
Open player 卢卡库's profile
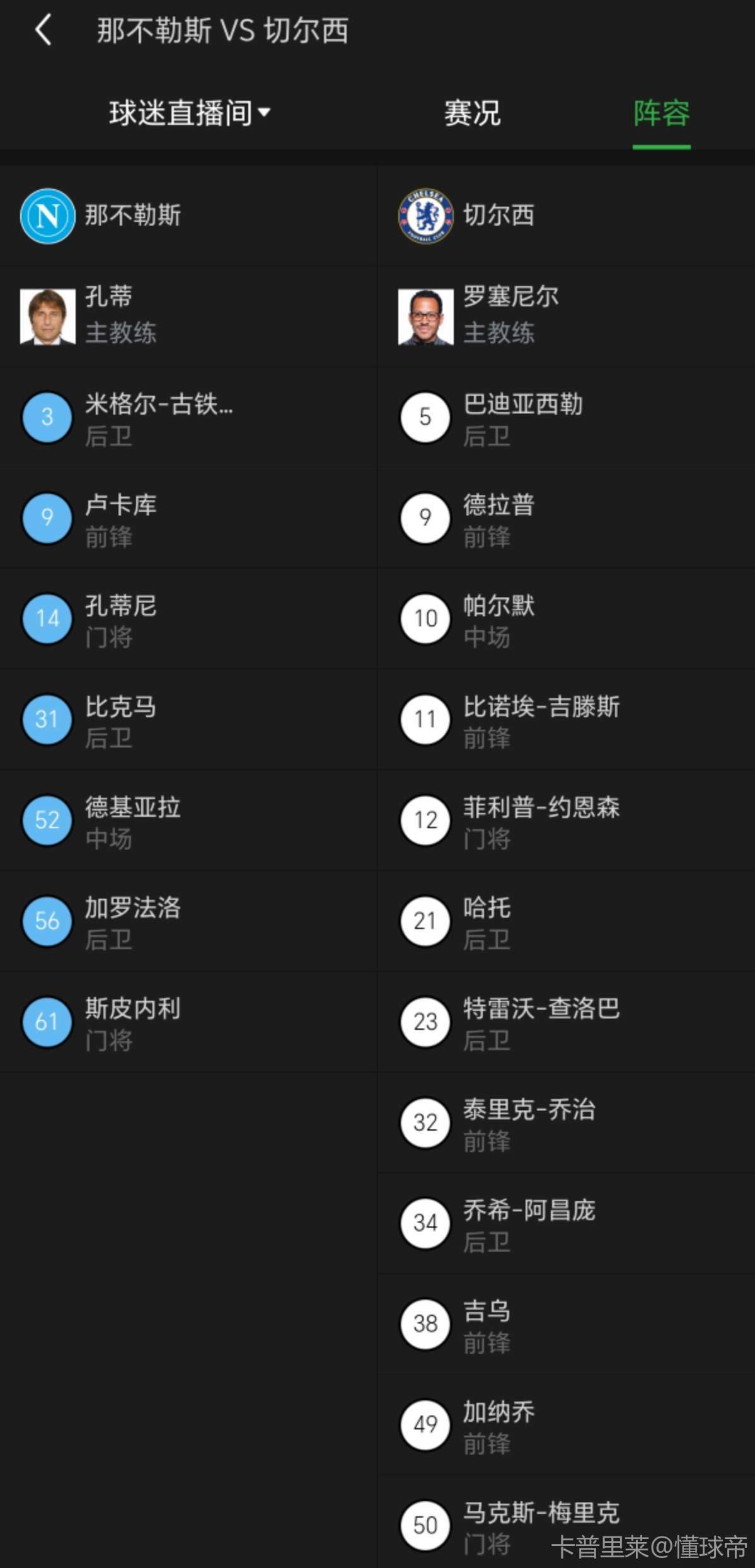point(120,518)
